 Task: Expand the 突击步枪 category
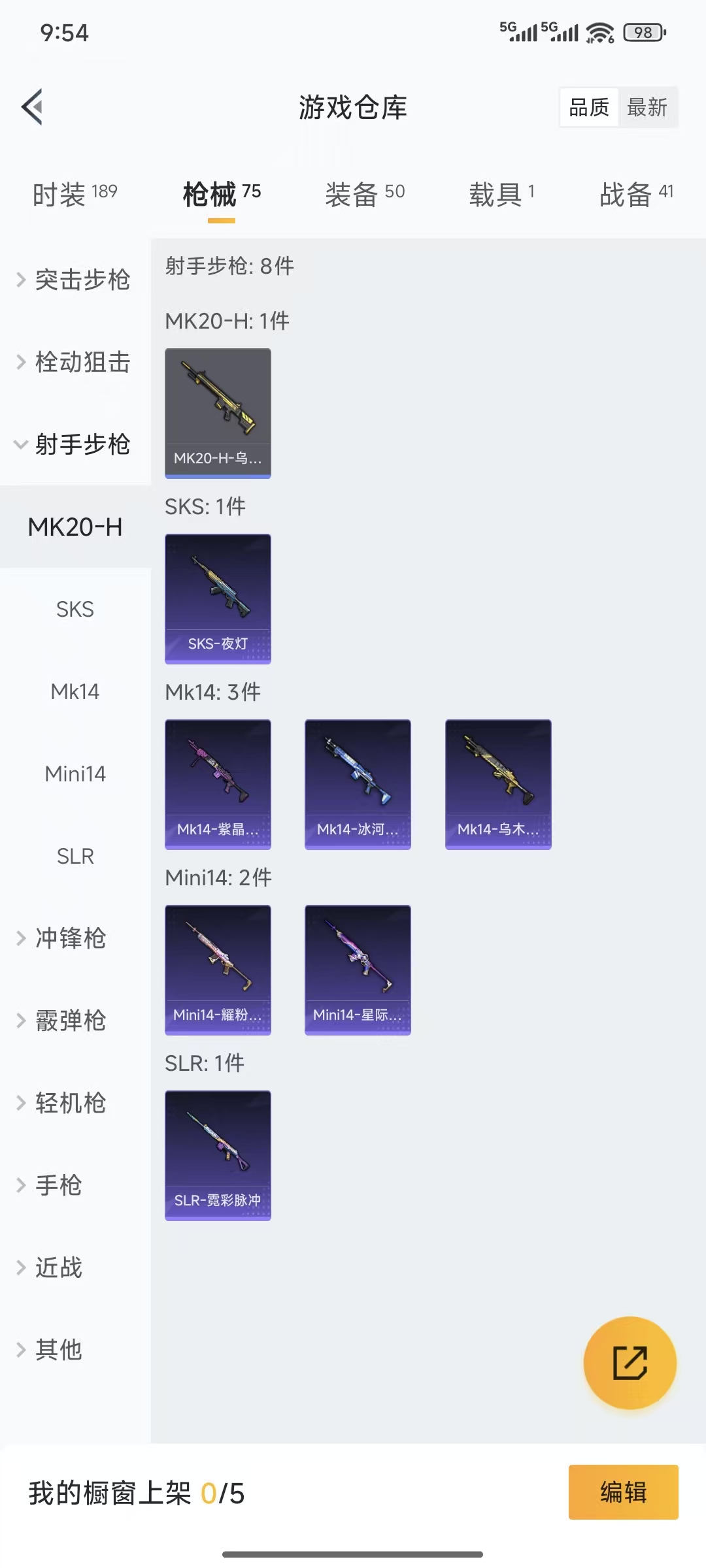click(x=74, y=281)
